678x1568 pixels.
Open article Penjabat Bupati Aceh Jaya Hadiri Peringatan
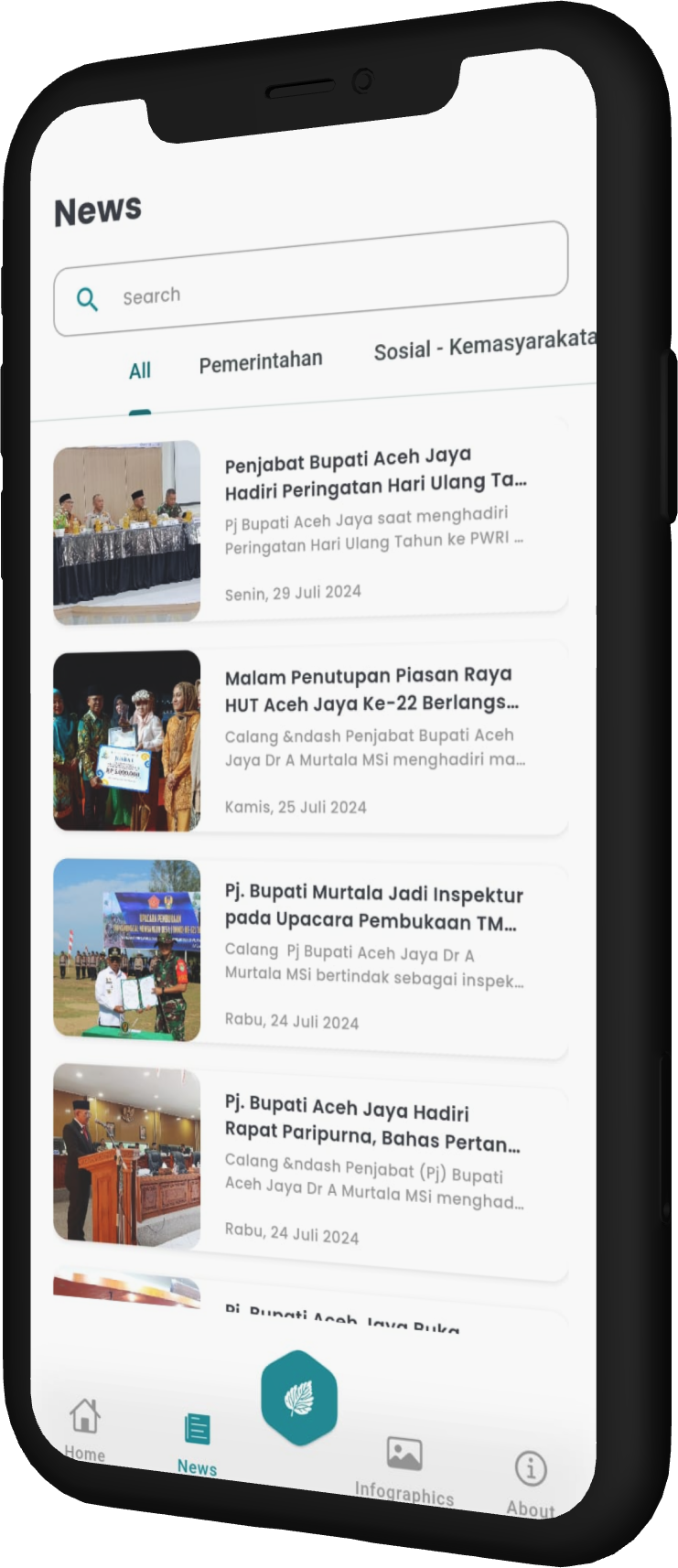375,468
